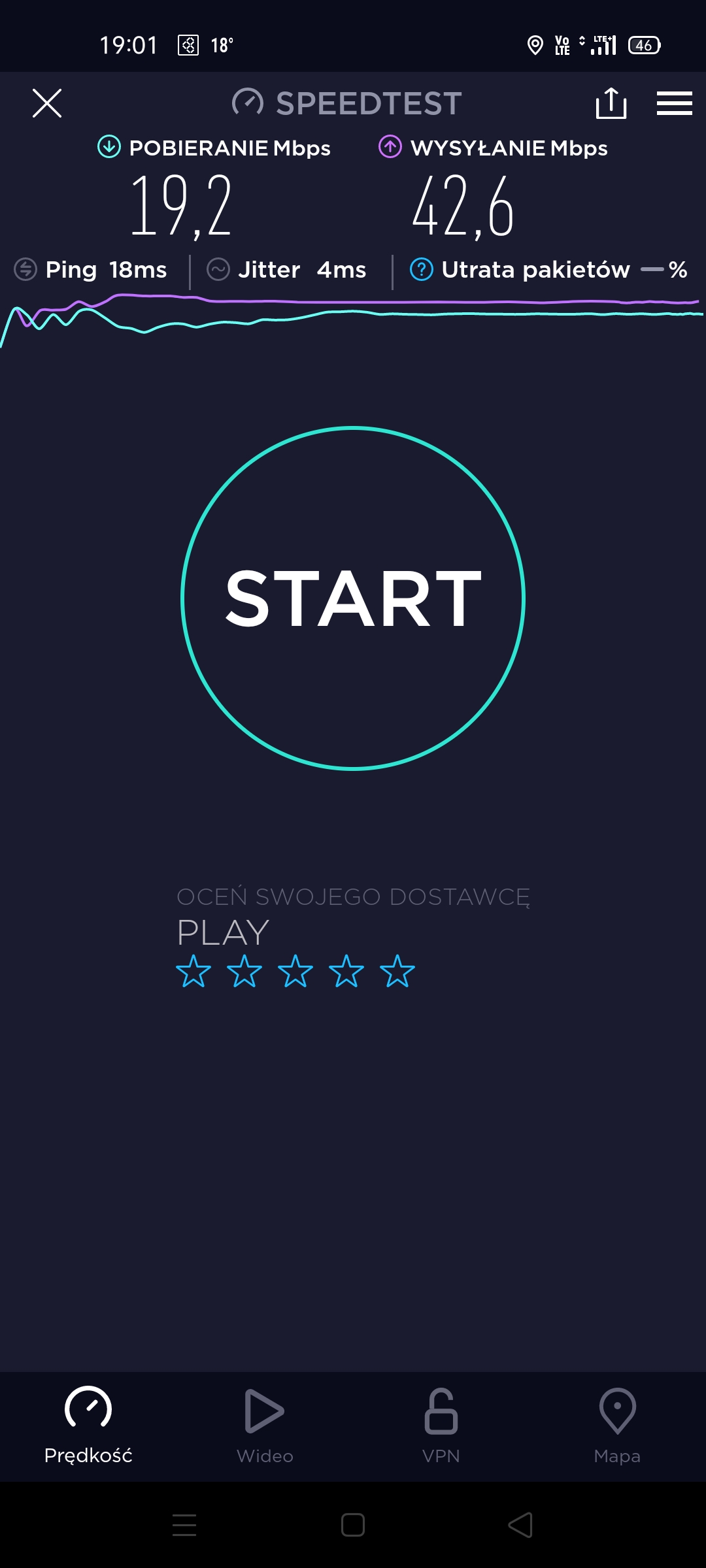Go back using system back button
Screen dimensions: 706x1568
pos(520,1526)
